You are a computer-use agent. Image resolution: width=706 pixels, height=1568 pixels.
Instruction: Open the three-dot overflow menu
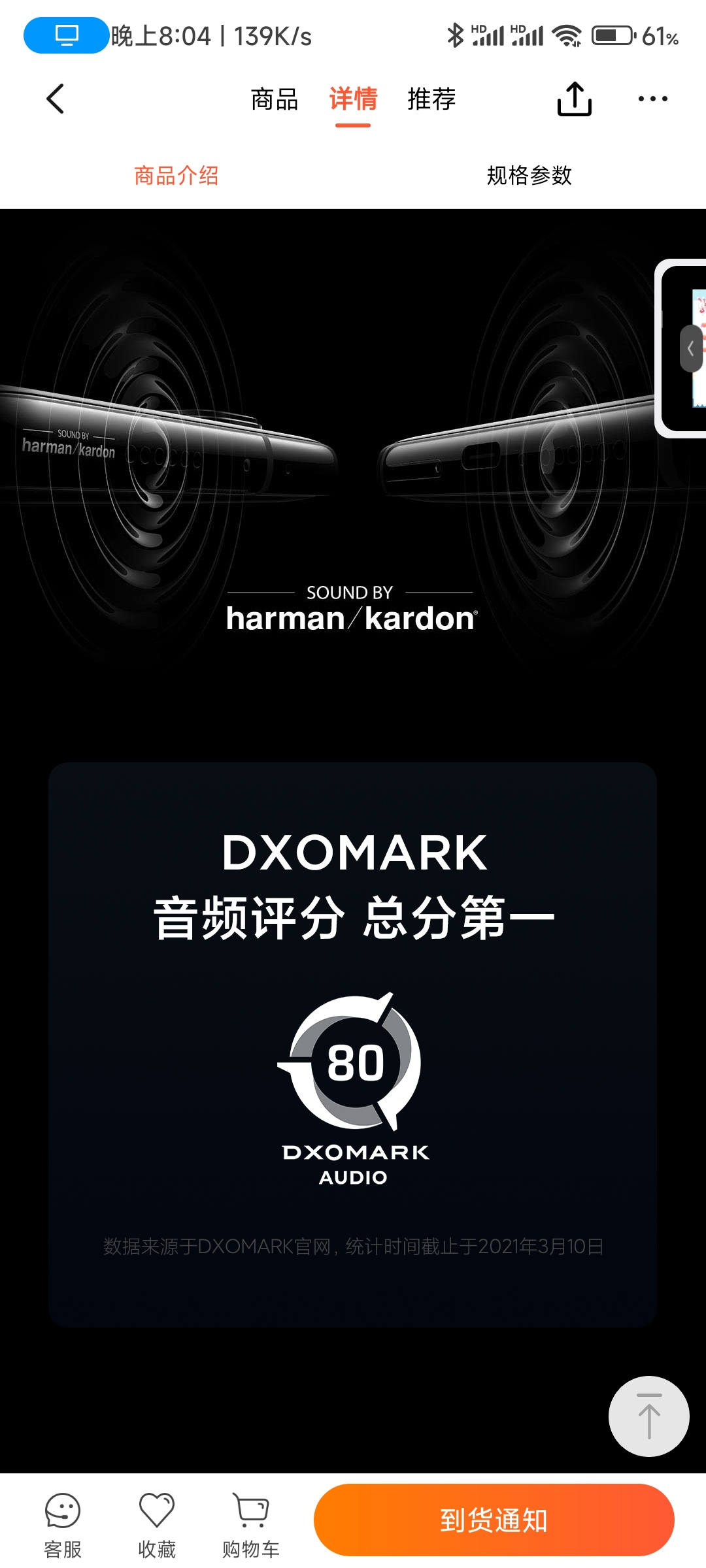click(652, 99)
